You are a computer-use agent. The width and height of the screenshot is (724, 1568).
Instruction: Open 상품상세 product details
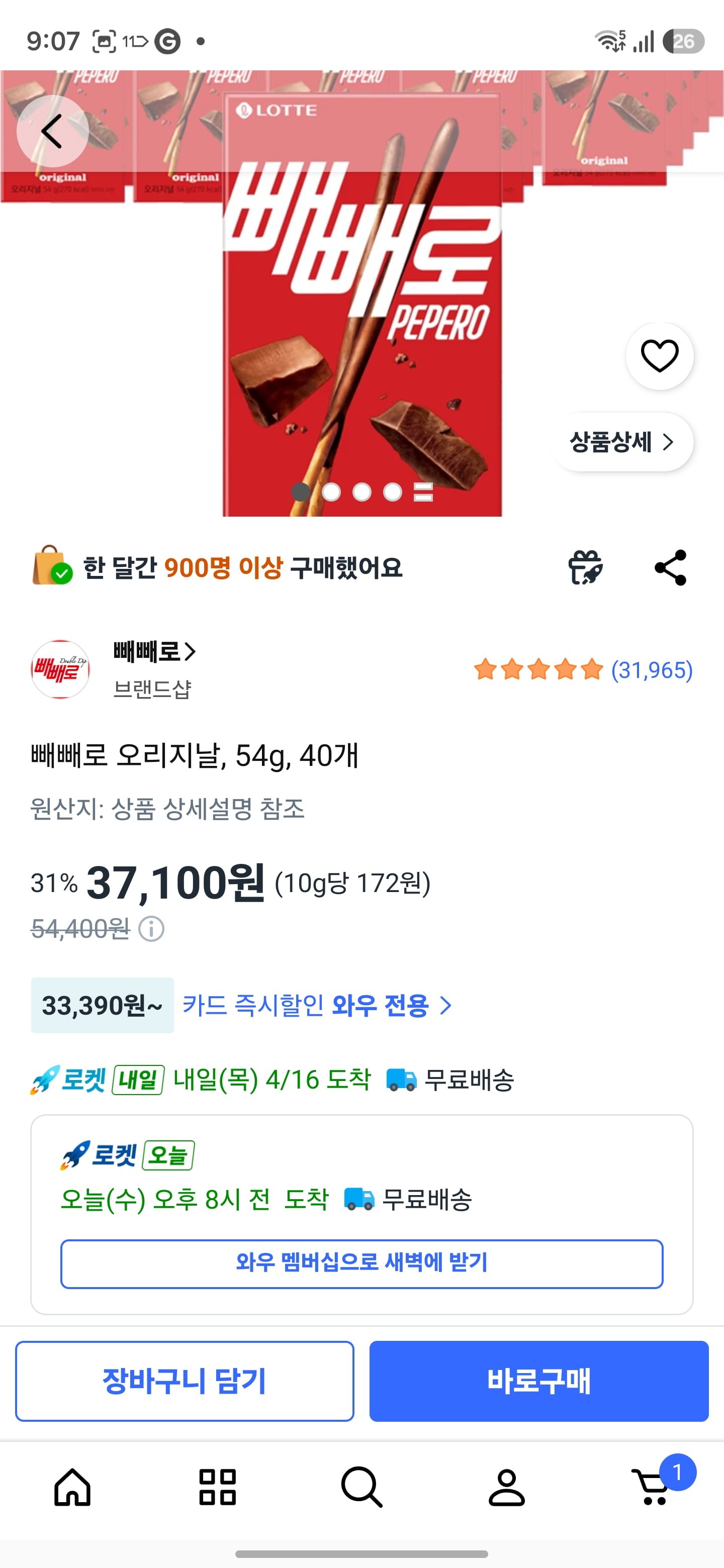pyautogui.click(x=622, y=442)
